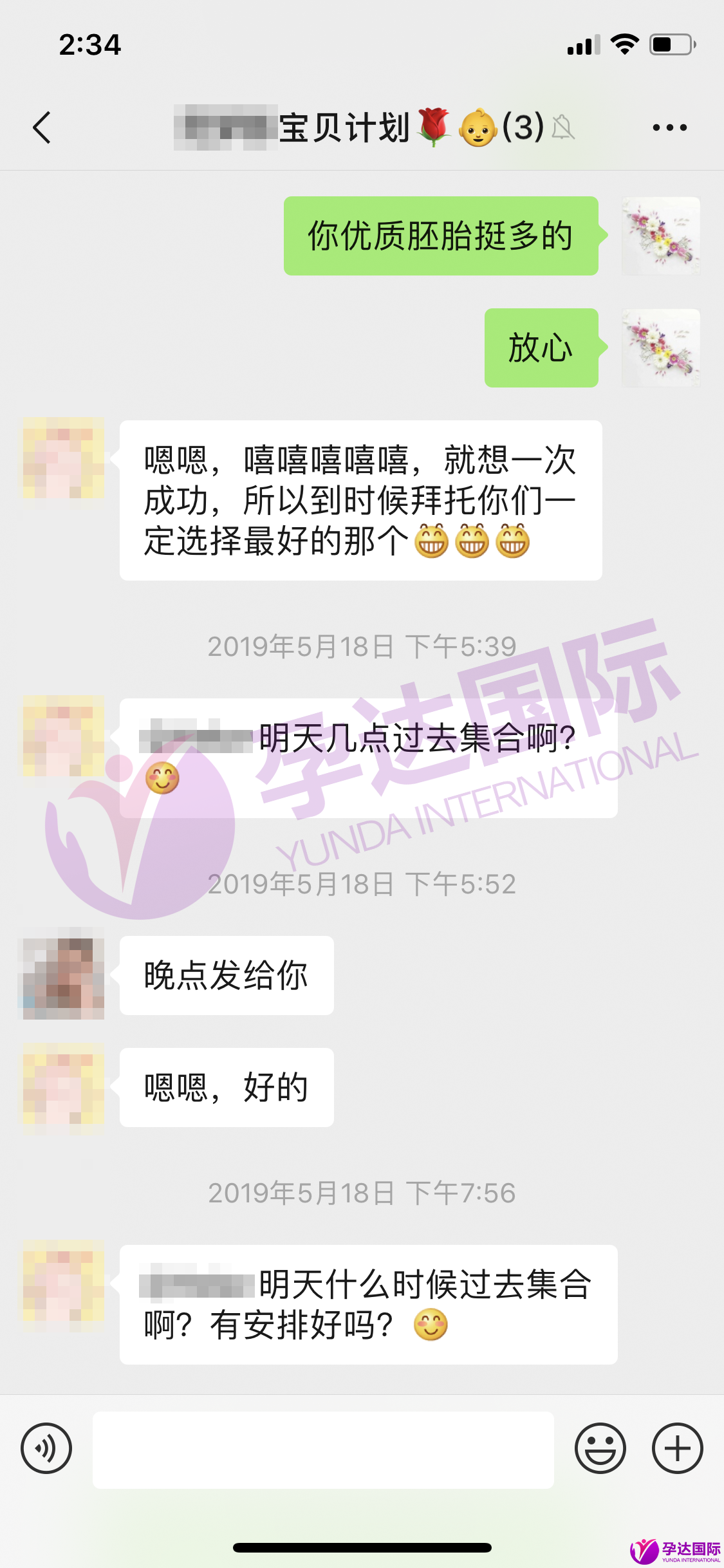This screenshot has height=1568, width=724.
Task: Go back to the chat list
Action: click(42, 127)
